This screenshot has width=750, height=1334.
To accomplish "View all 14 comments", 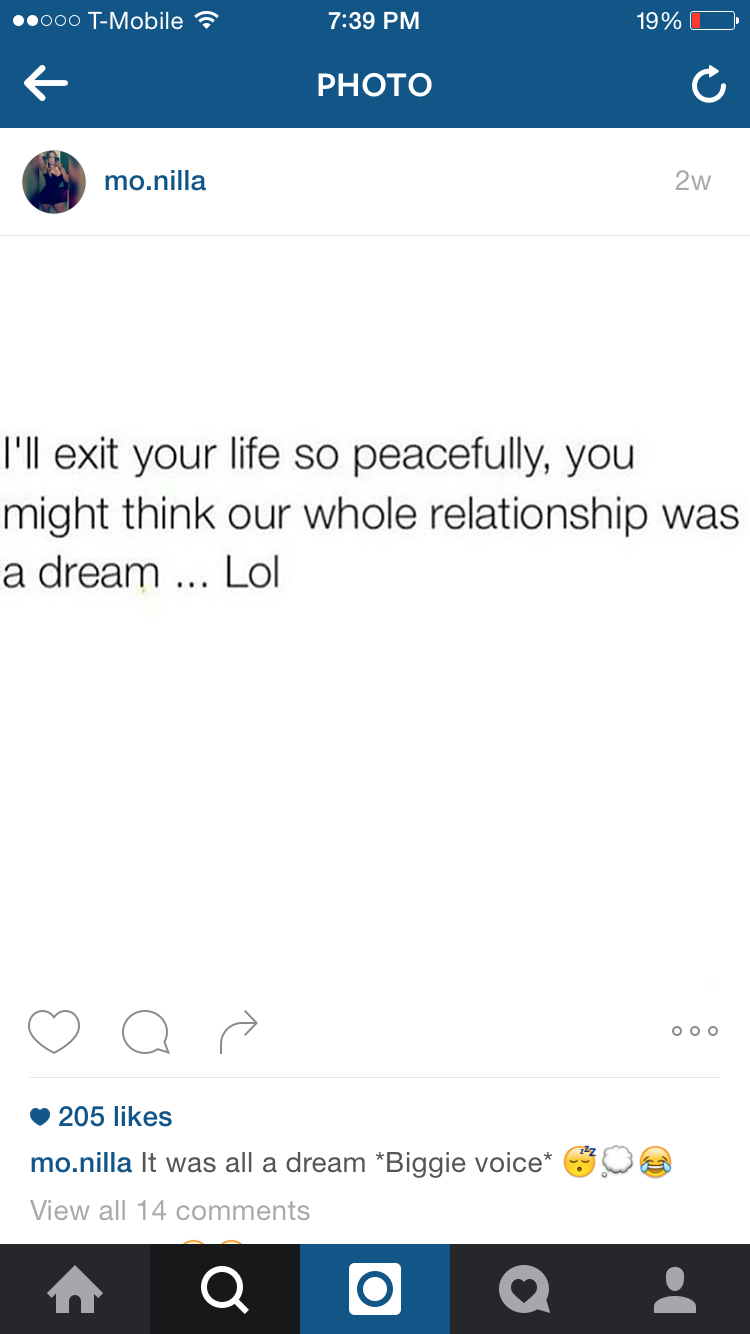I will click(170, 1210).
